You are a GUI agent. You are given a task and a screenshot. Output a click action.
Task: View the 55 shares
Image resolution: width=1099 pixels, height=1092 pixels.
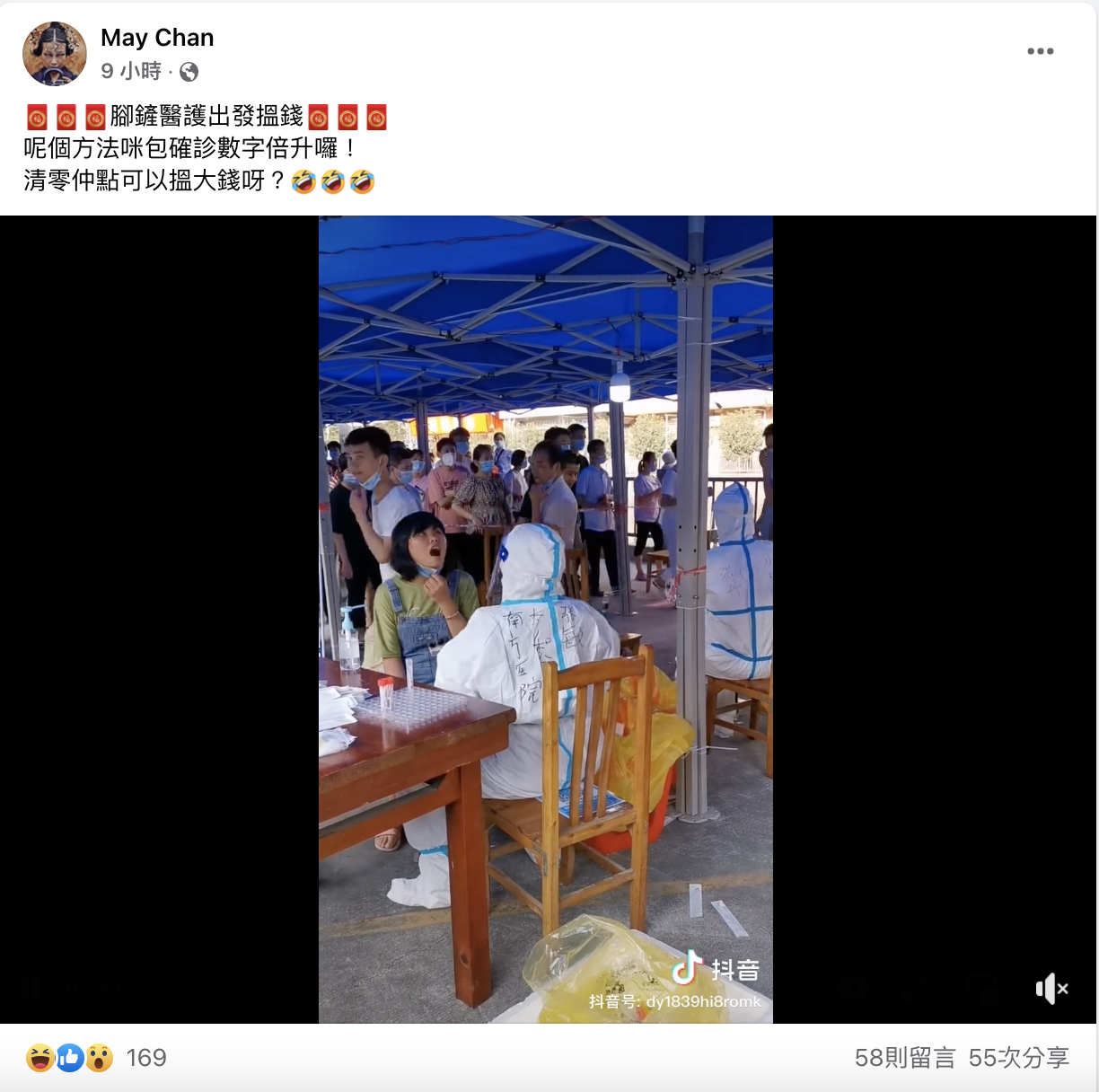pyautogui.click(x=1019, y=1058)
